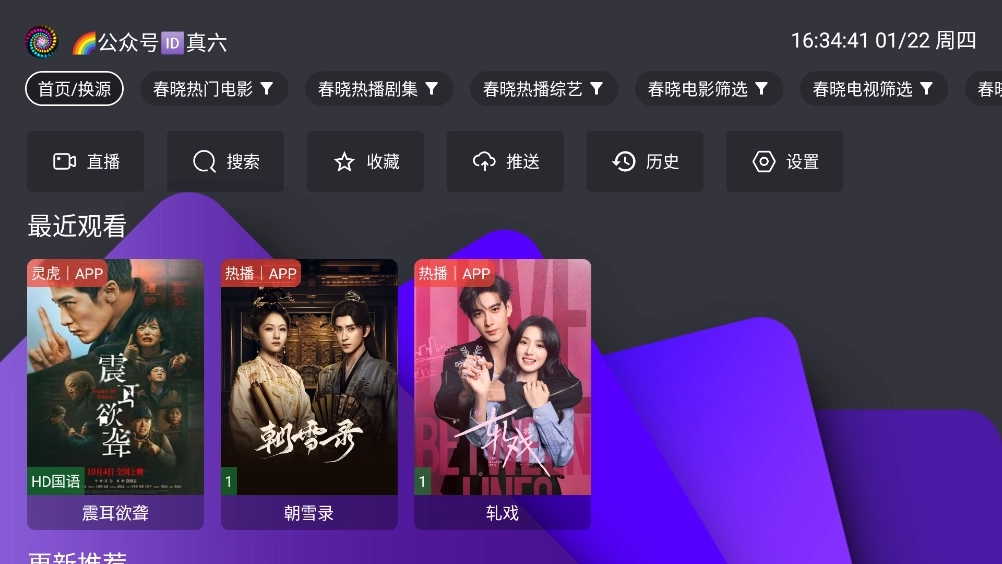Expand the 春晓热播剧集 filter

click(378, 89)
